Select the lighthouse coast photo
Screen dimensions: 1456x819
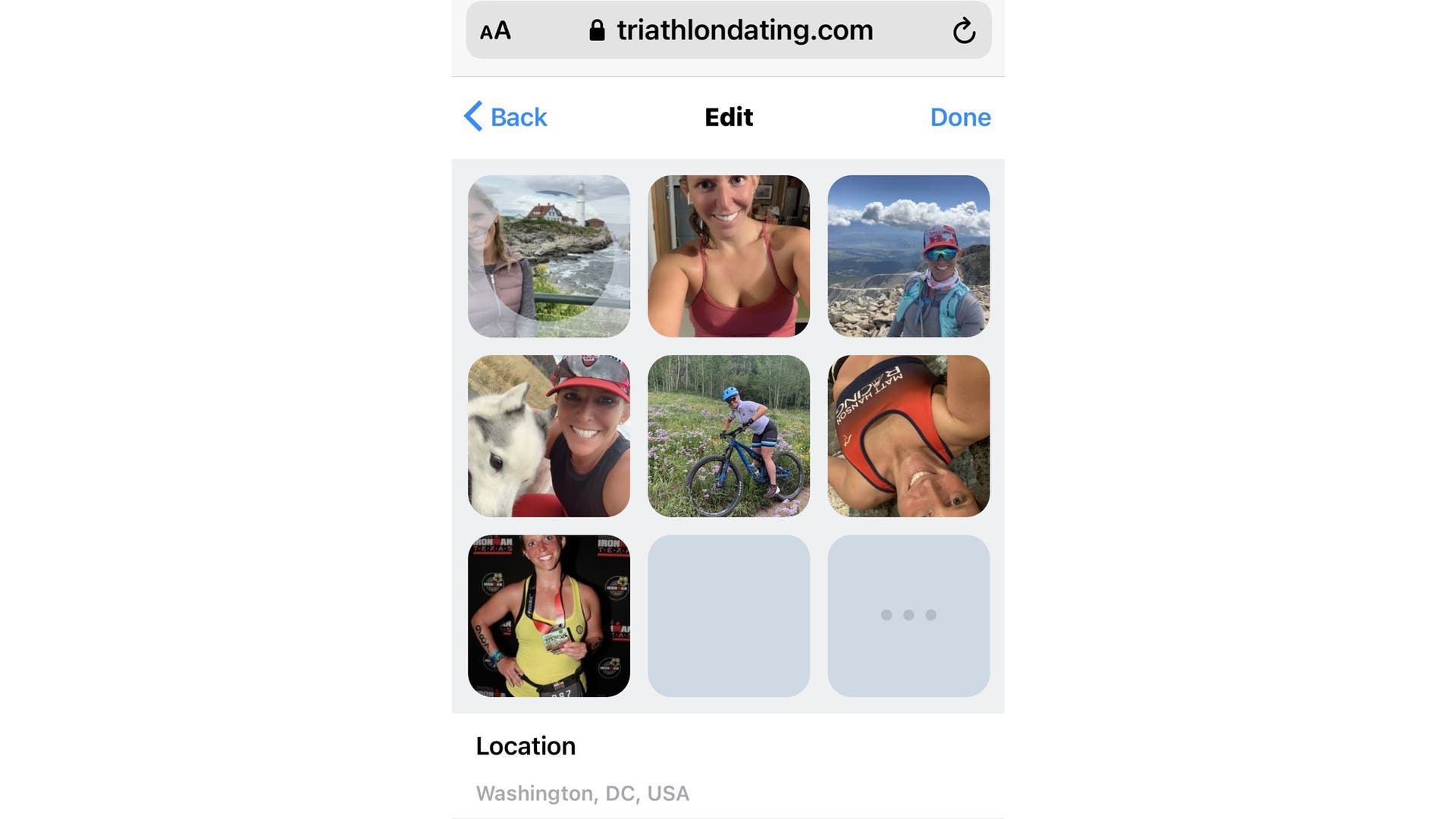coord(548,256)
